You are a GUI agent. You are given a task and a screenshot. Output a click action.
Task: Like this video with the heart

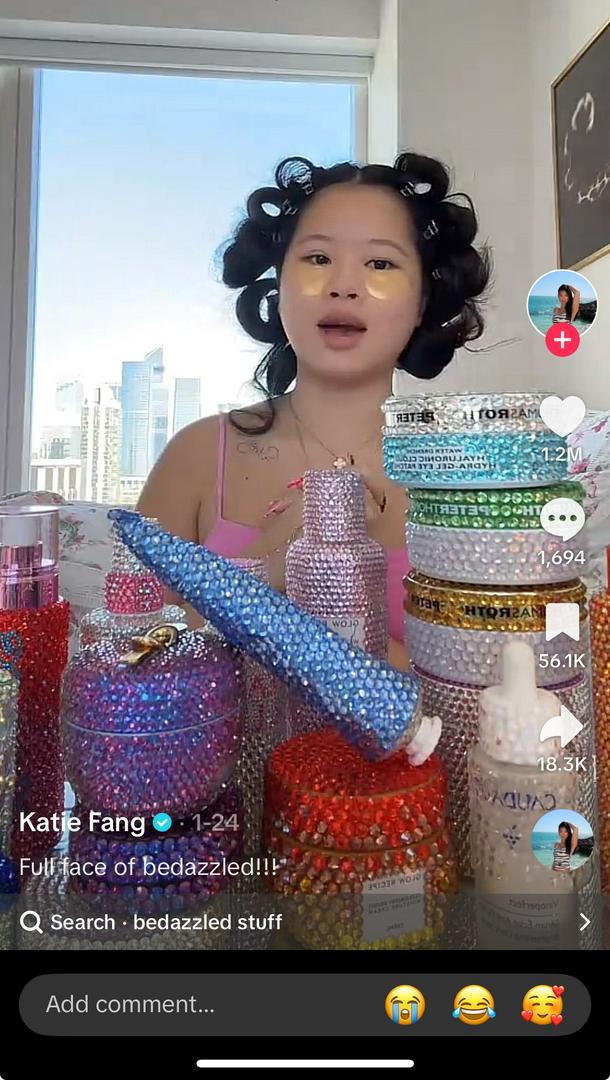coord(562,416)
